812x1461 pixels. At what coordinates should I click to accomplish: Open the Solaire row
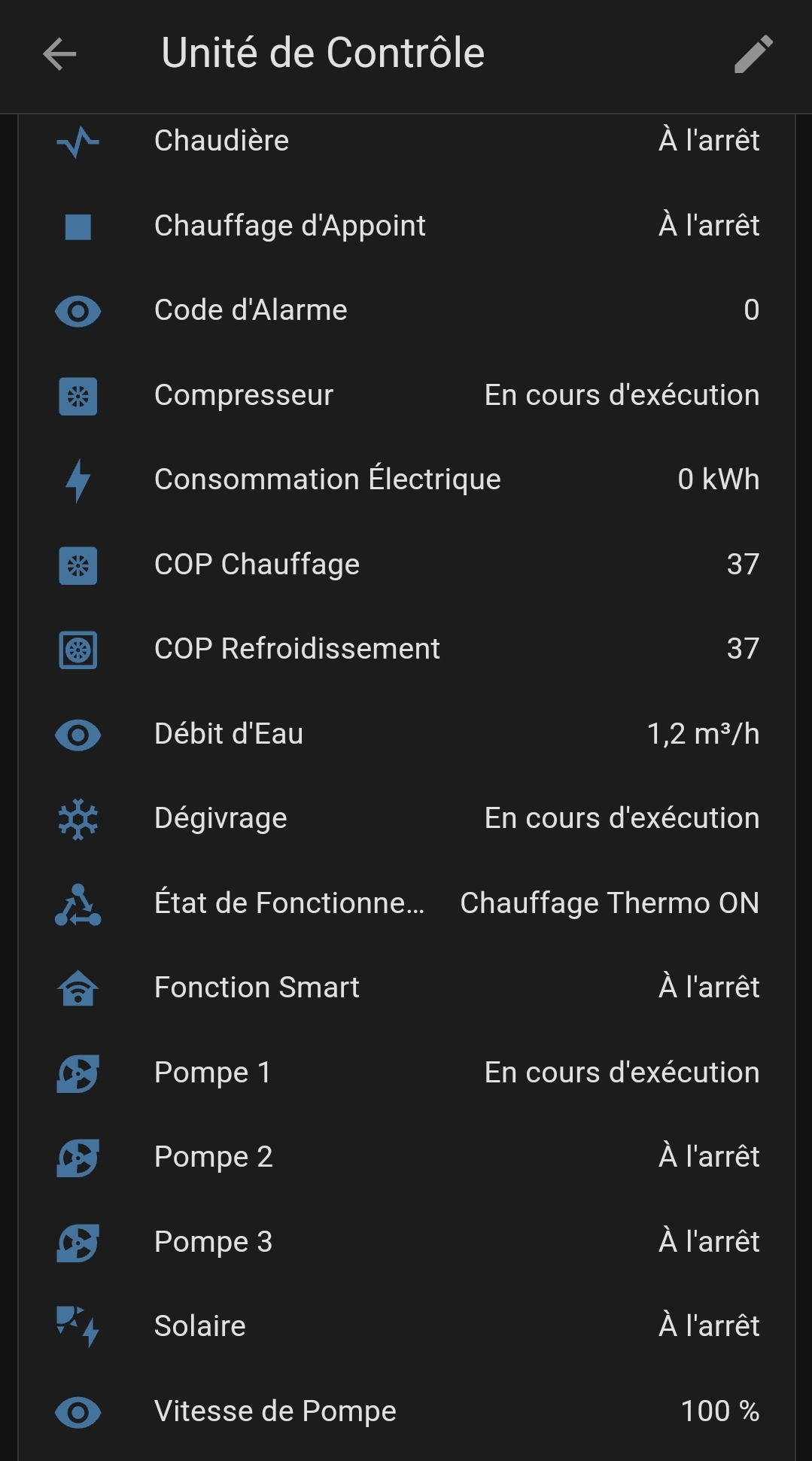[406, 1326]
